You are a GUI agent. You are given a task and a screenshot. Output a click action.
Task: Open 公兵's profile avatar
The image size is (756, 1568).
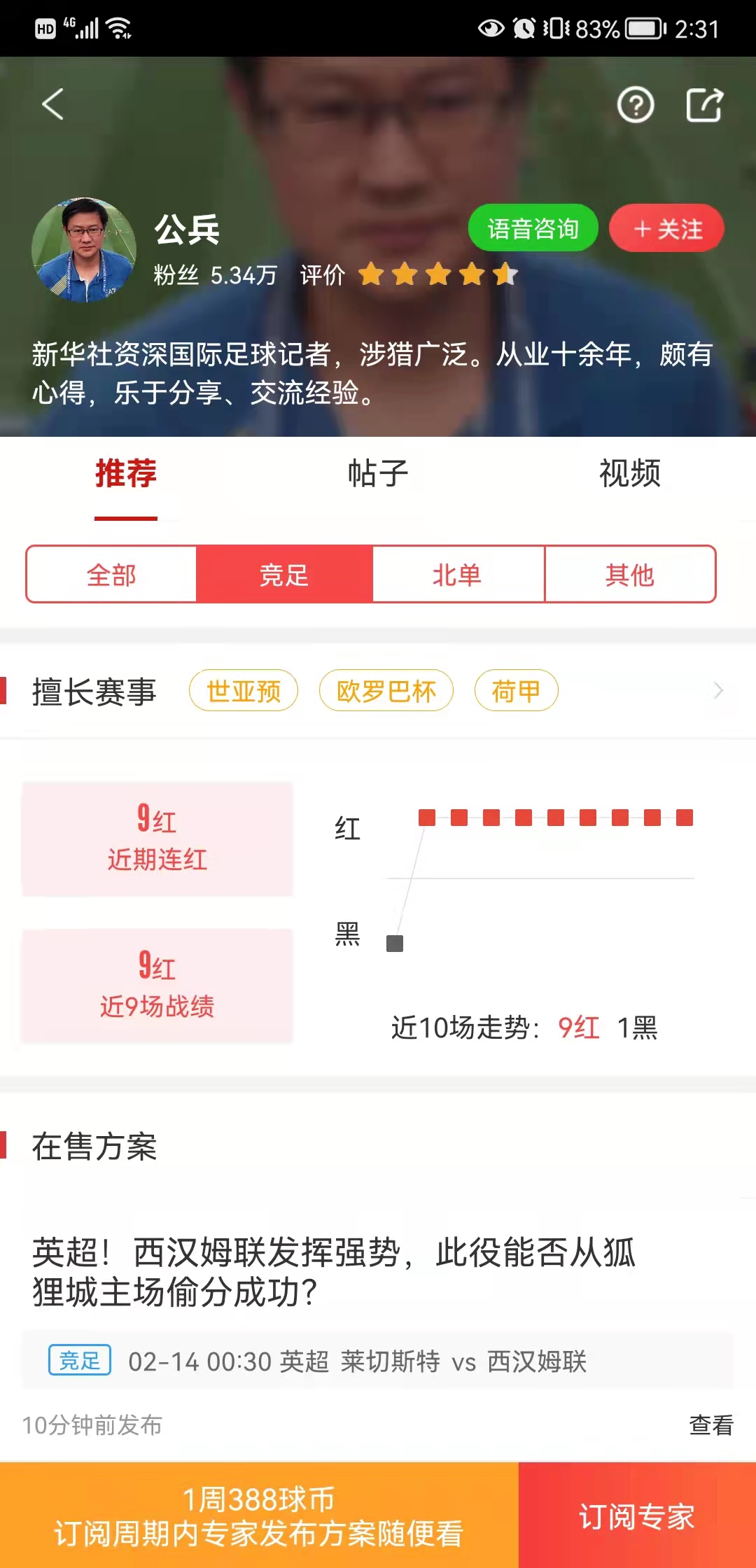point(84,250)
